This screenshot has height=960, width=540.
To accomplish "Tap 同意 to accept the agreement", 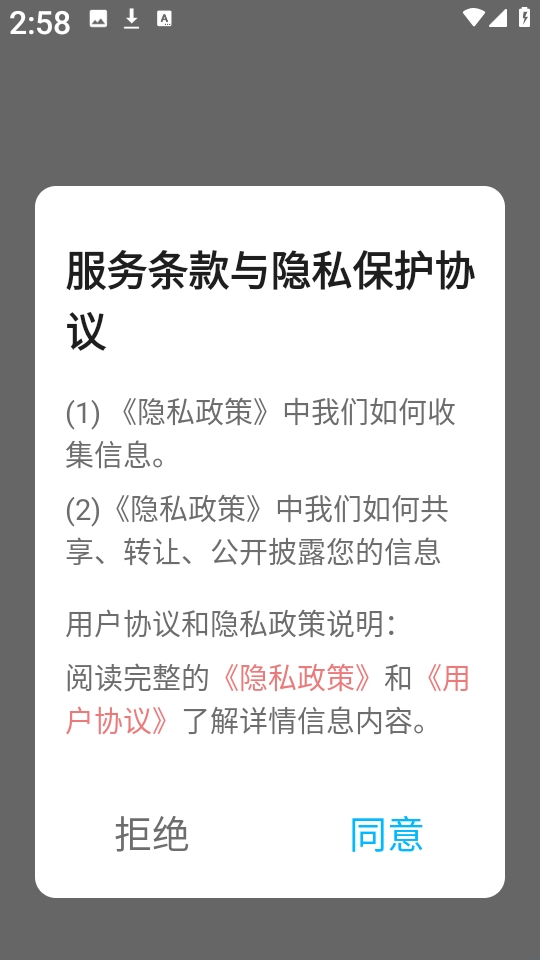I will 386,834.
